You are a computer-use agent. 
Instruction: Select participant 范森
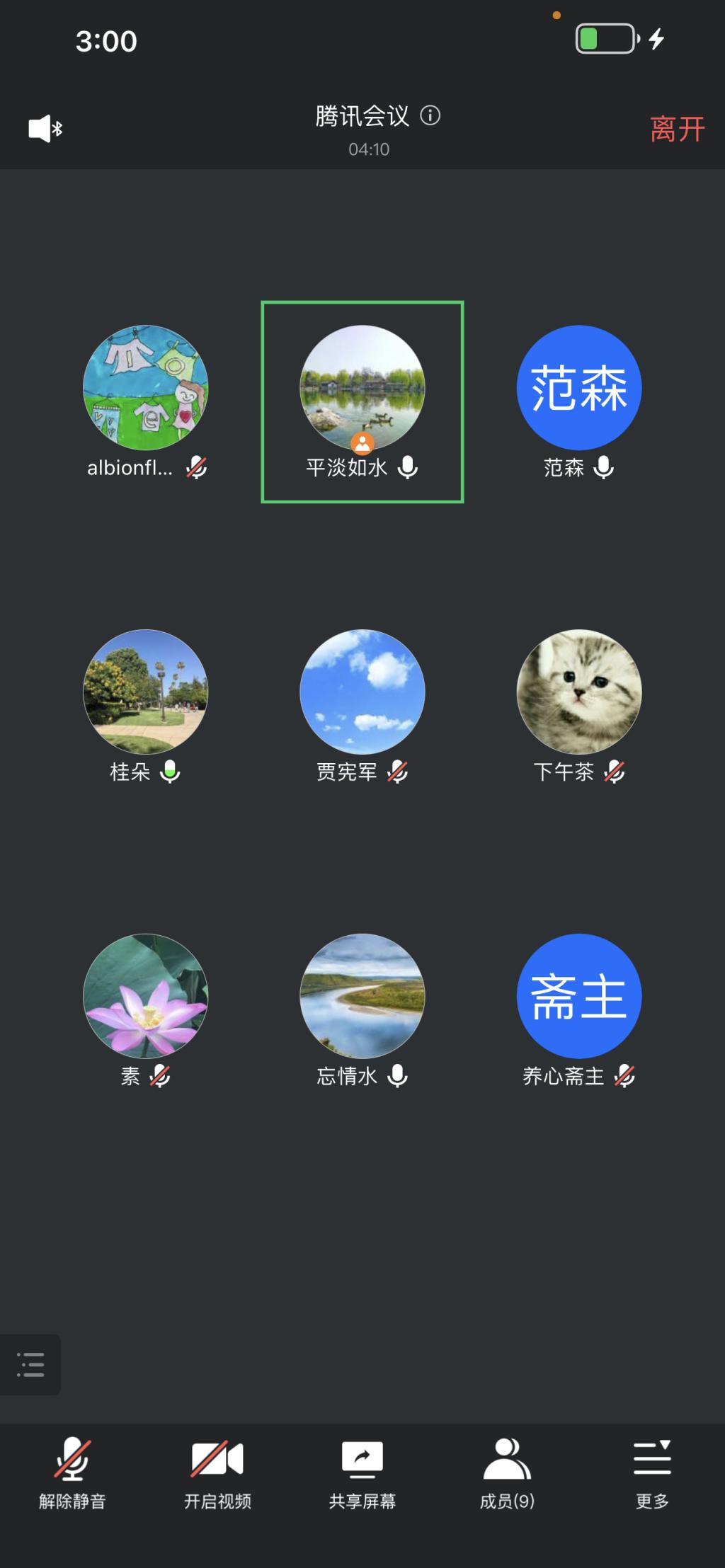click(x=579, y=388)
